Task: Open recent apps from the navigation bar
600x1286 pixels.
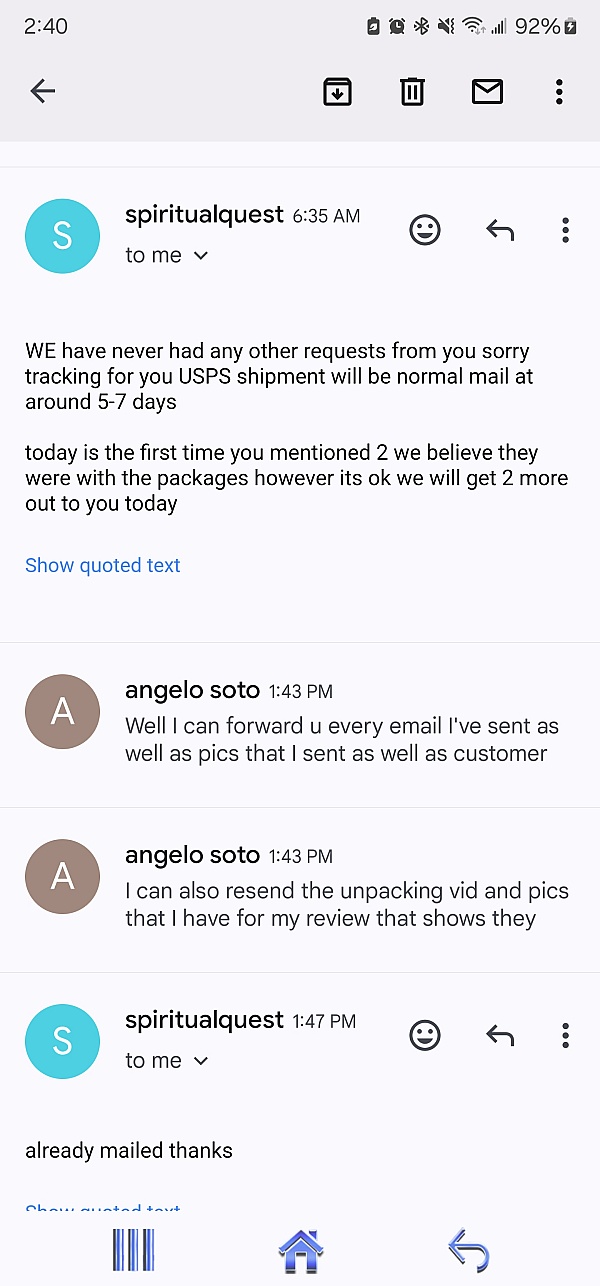Action: 133,1250
